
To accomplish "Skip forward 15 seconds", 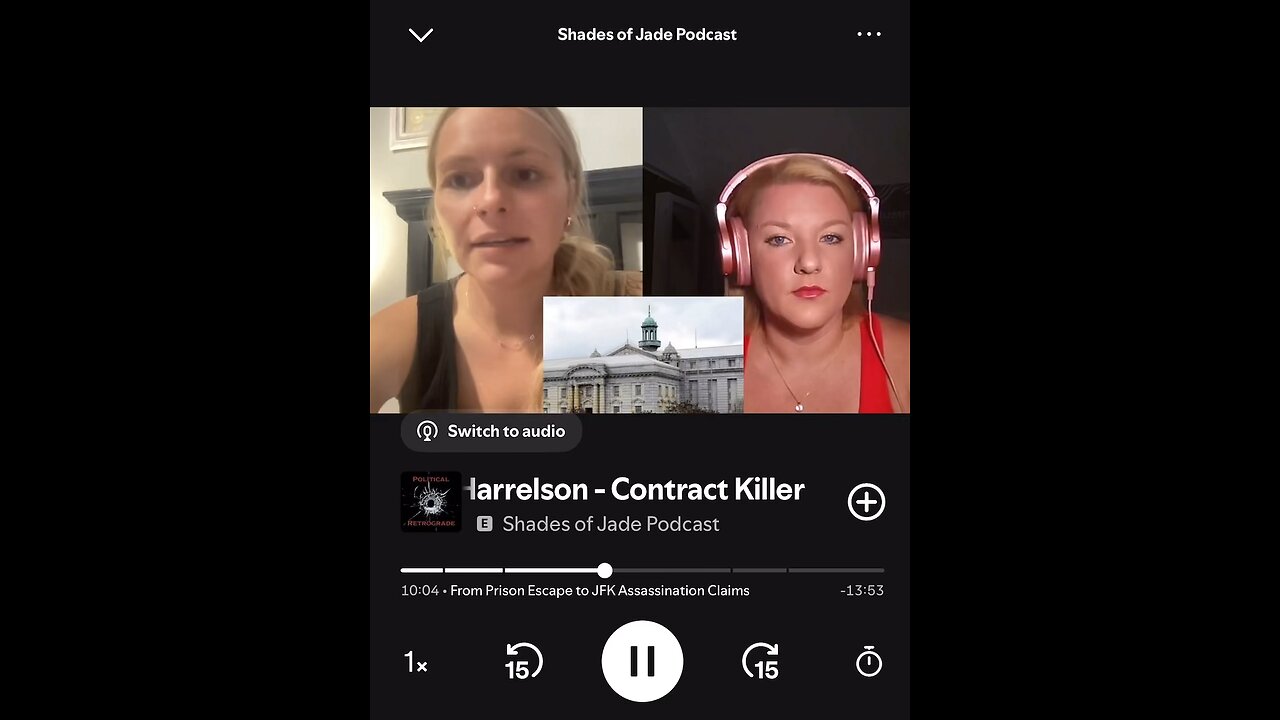I will (761, 662).
